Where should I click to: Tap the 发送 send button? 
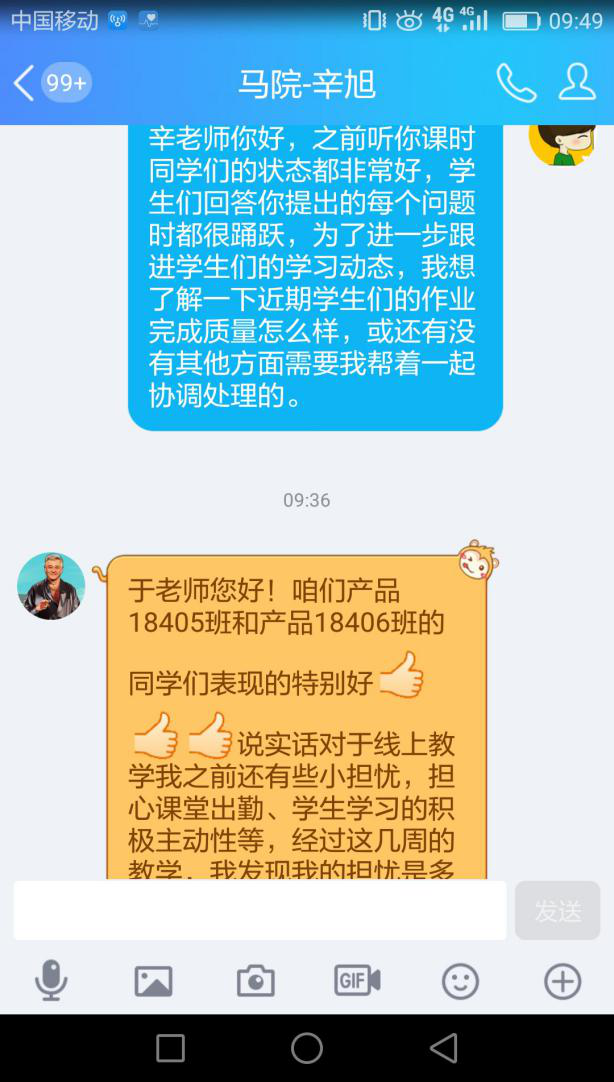click(557, 911)
